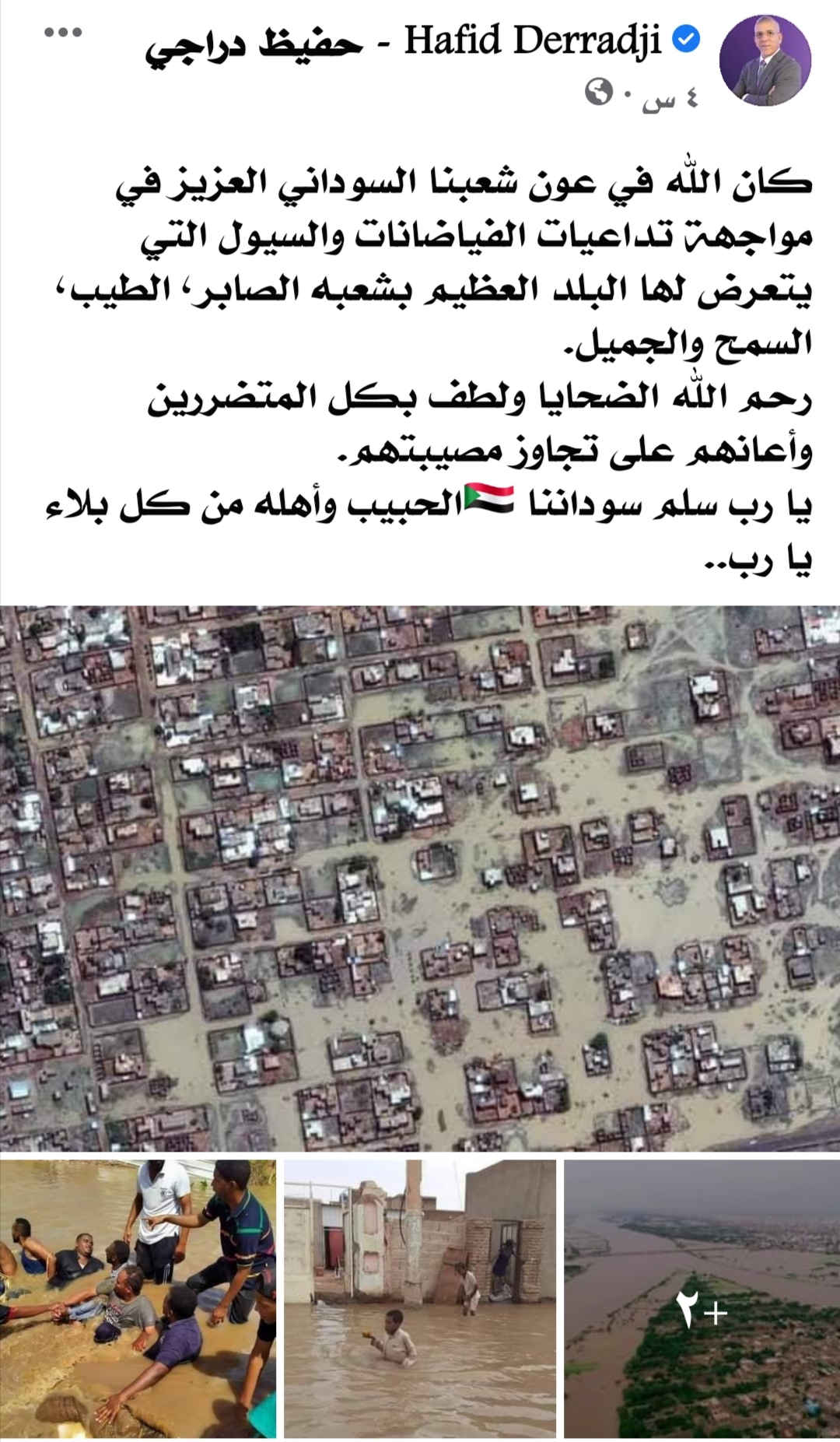Viewport: 840px width, 1442px height.
Task: Open Hafid Derradji's profile picture
Action: 765,60
